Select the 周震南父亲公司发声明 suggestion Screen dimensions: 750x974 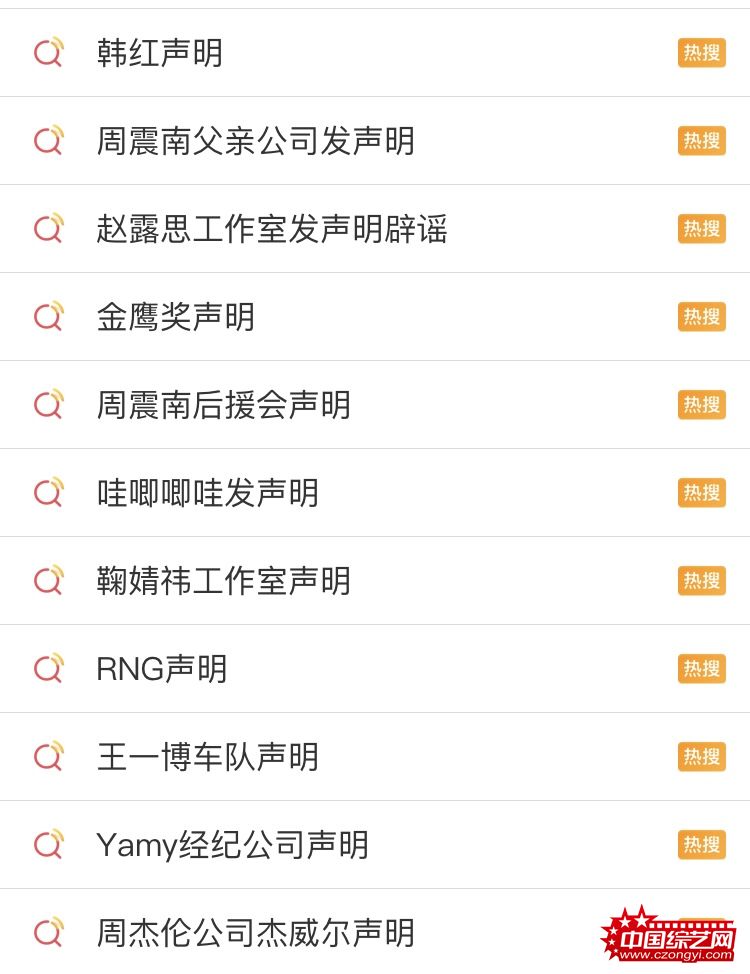(x=255, y=141)
